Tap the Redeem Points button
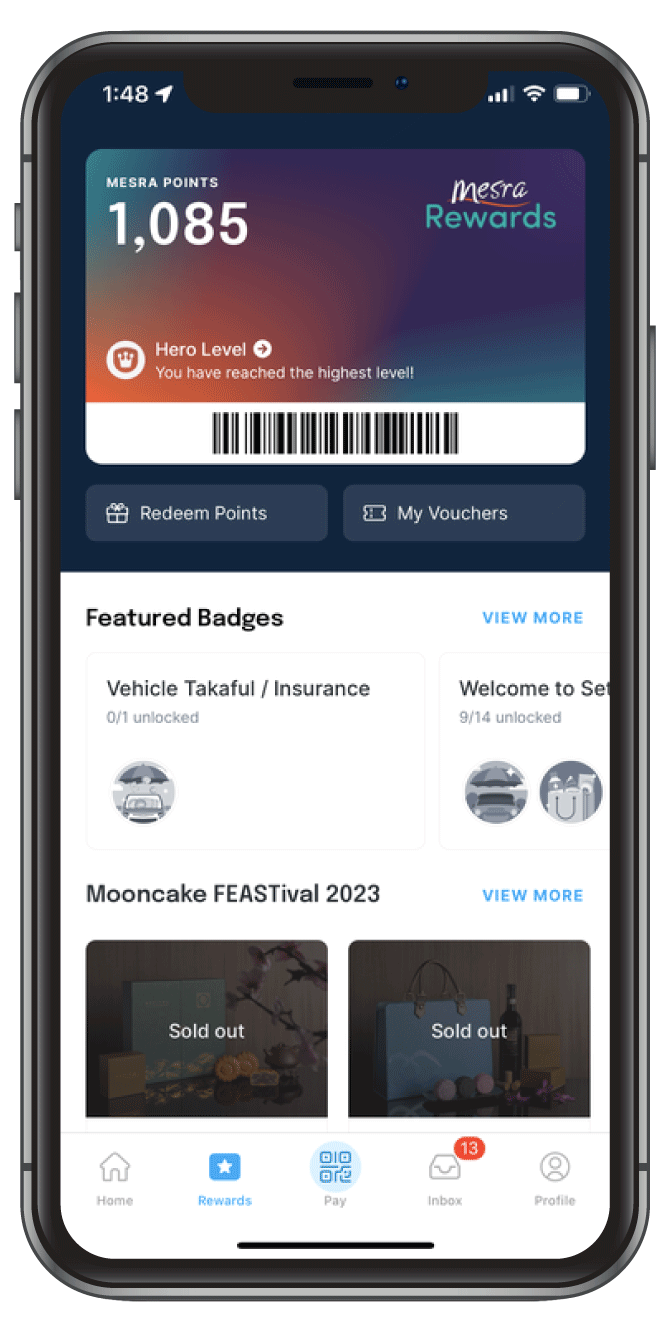 click(x=206, y=513)
